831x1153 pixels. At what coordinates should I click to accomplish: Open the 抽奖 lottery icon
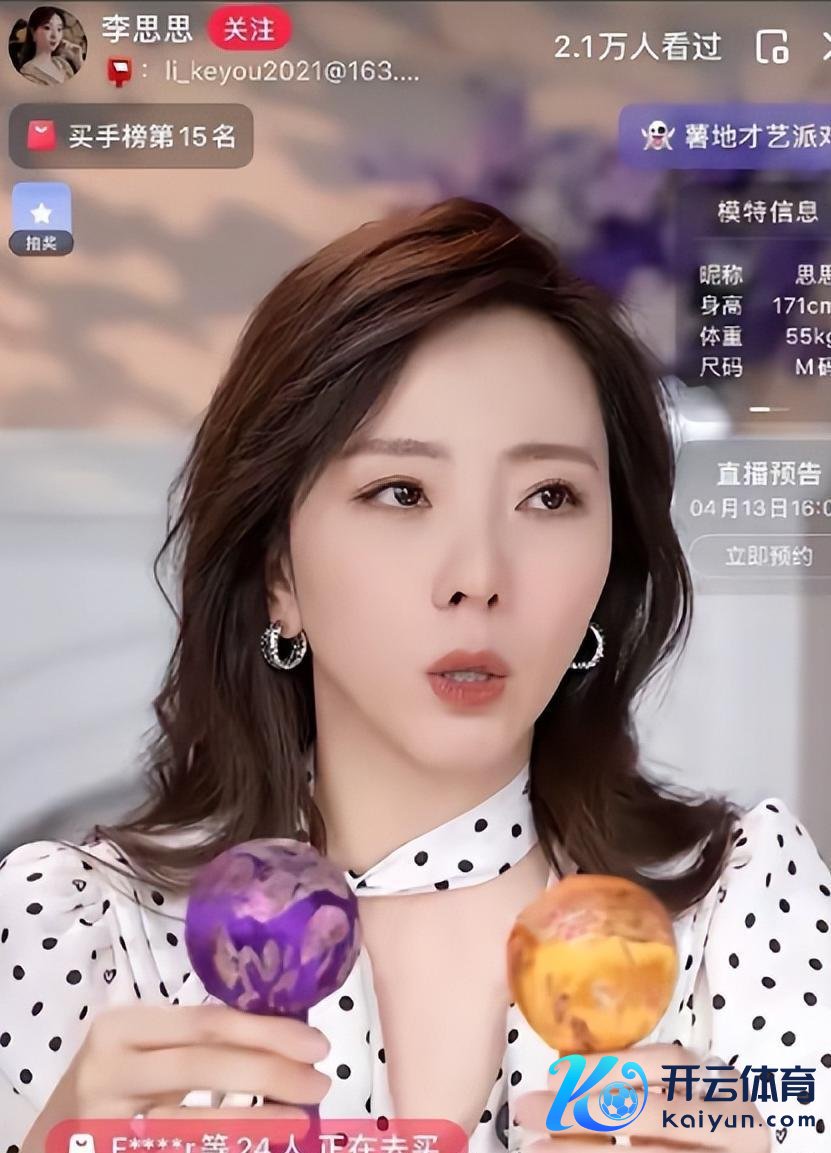pyautogui.click(x=41, y=219)
